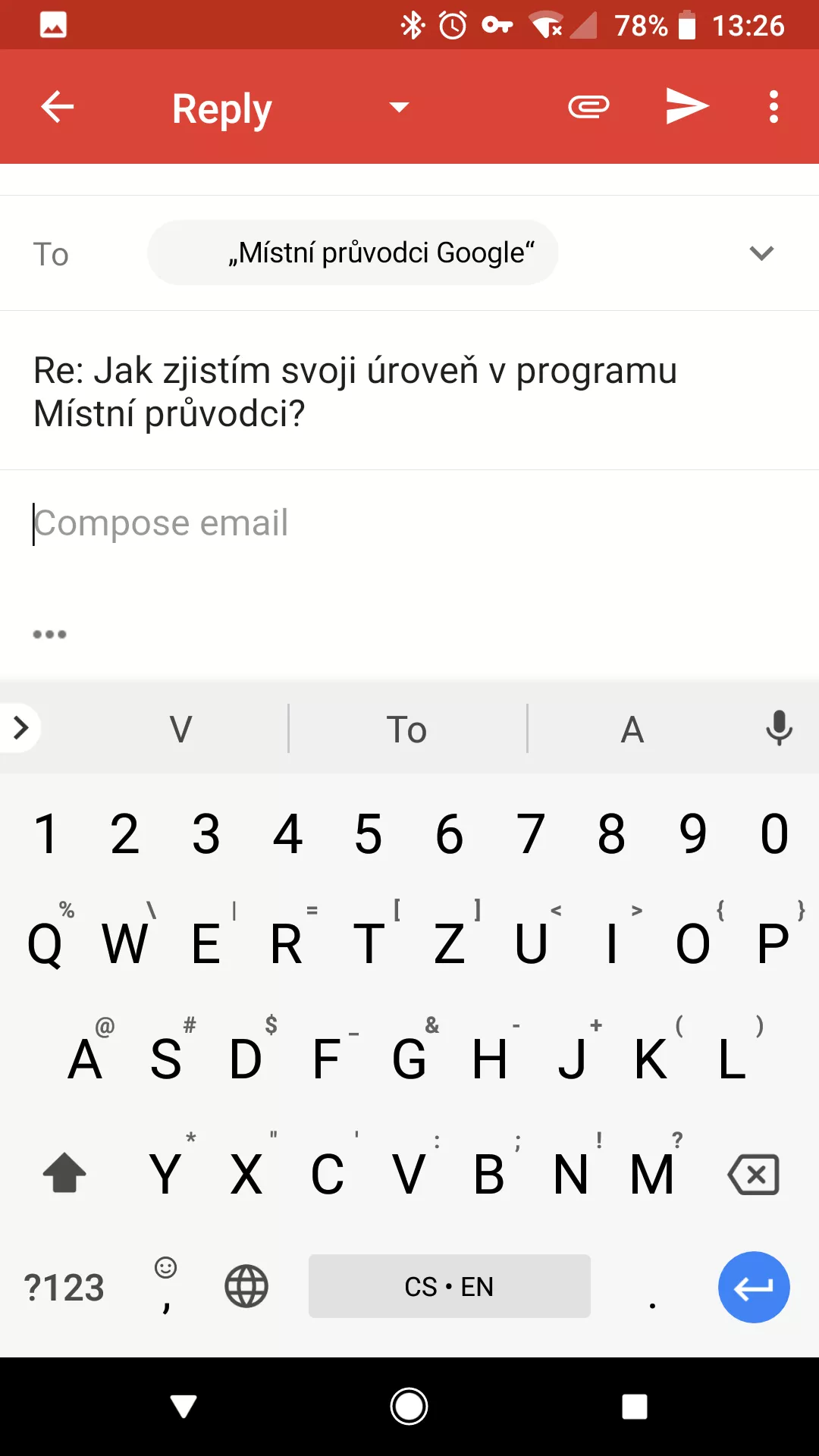The image size is (819, 1456).
Task: Expand the recipient fields chevron
Action: (761, 253)
